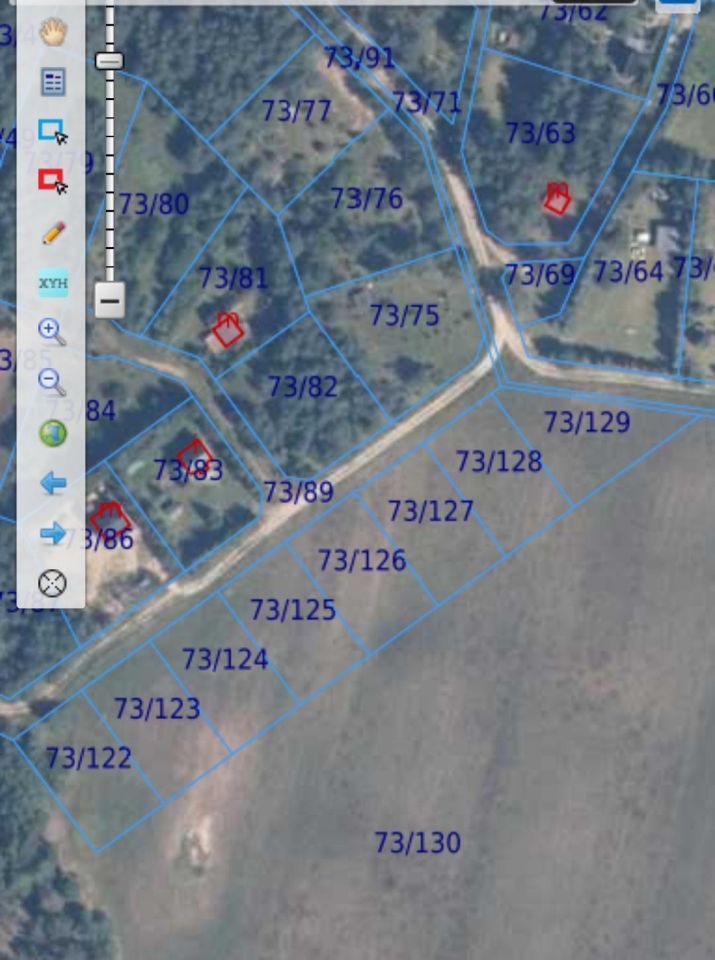The width and height of the screenshot is (715, 960).
Task: Open the XYH coordinates tool
Action: pos(52,283)
